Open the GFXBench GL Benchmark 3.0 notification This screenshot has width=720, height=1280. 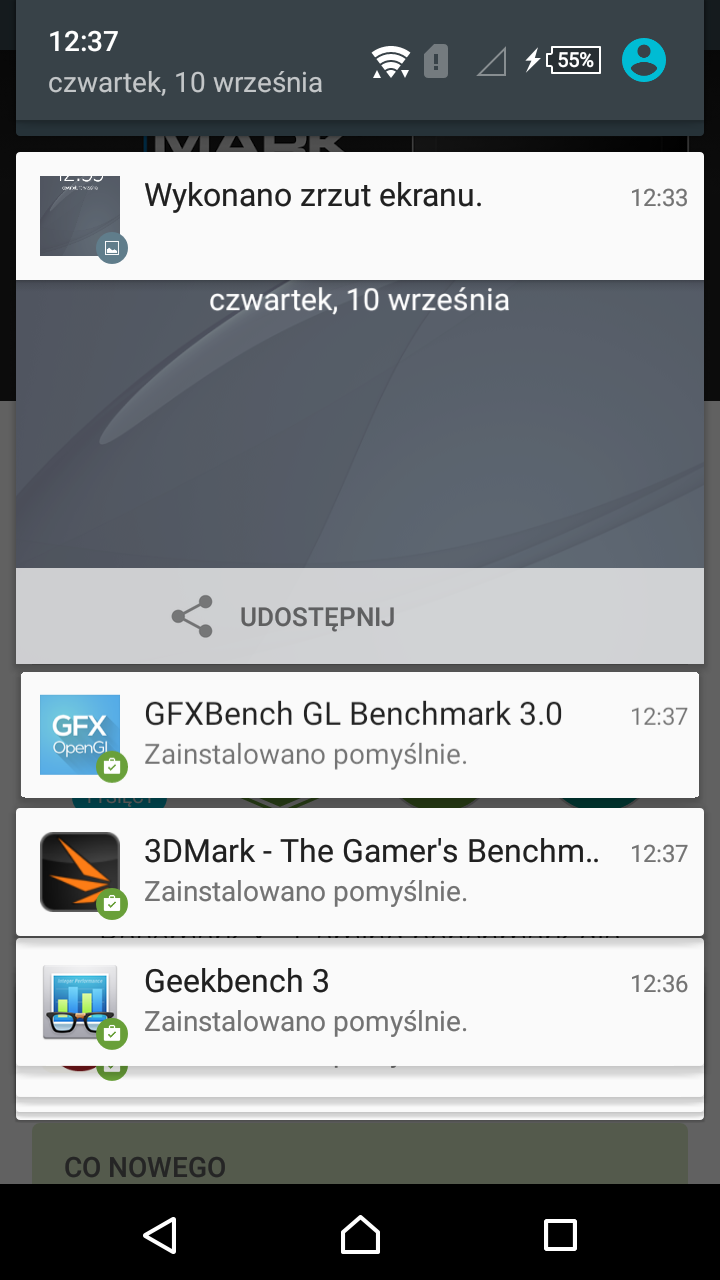(x=360, y=735)
